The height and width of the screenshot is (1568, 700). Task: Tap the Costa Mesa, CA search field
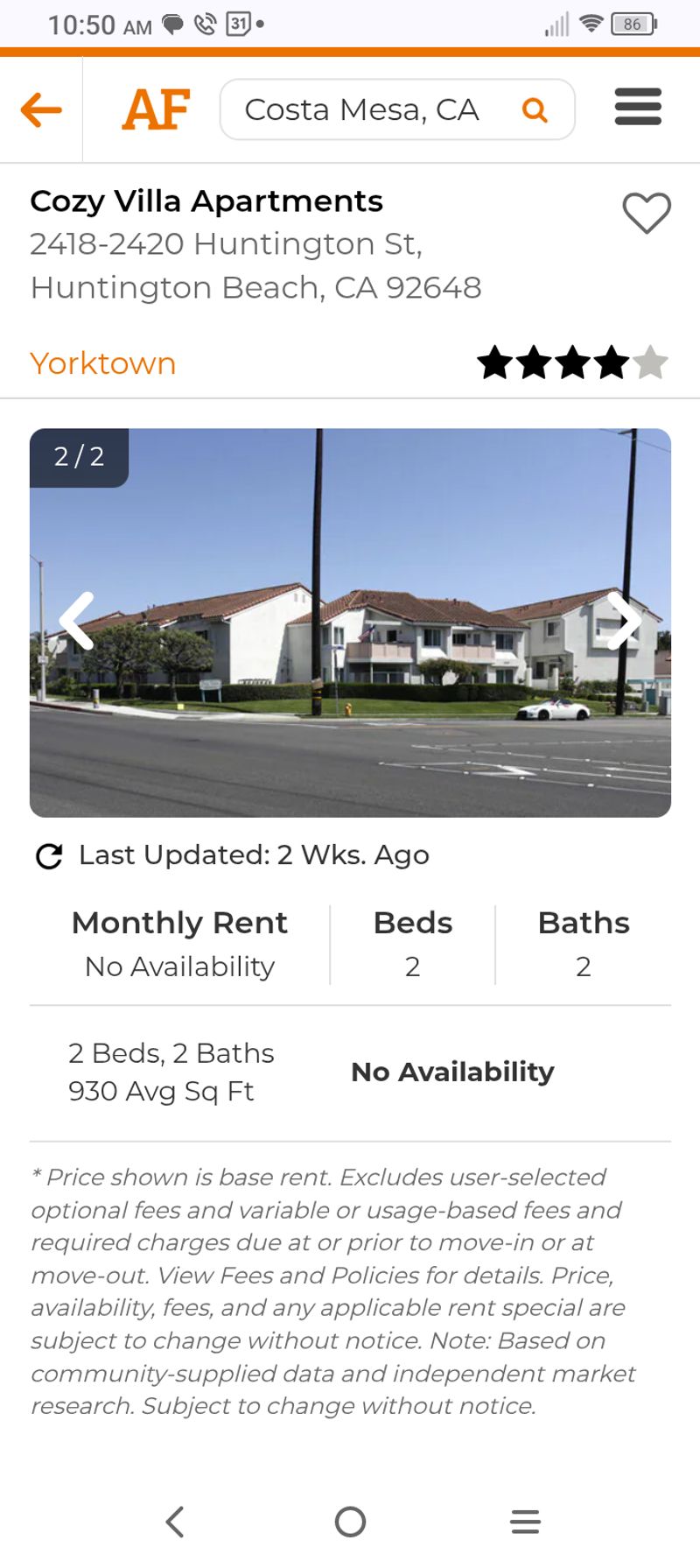click(x=367, y=109)
